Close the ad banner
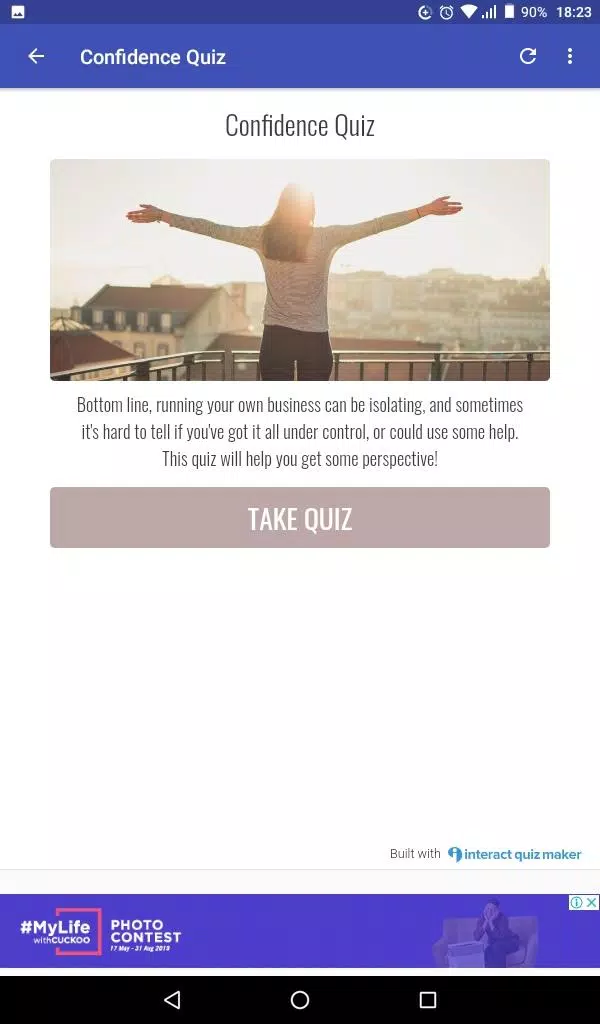This screenshot has width=600, height=1024. (x=591, y=903)
